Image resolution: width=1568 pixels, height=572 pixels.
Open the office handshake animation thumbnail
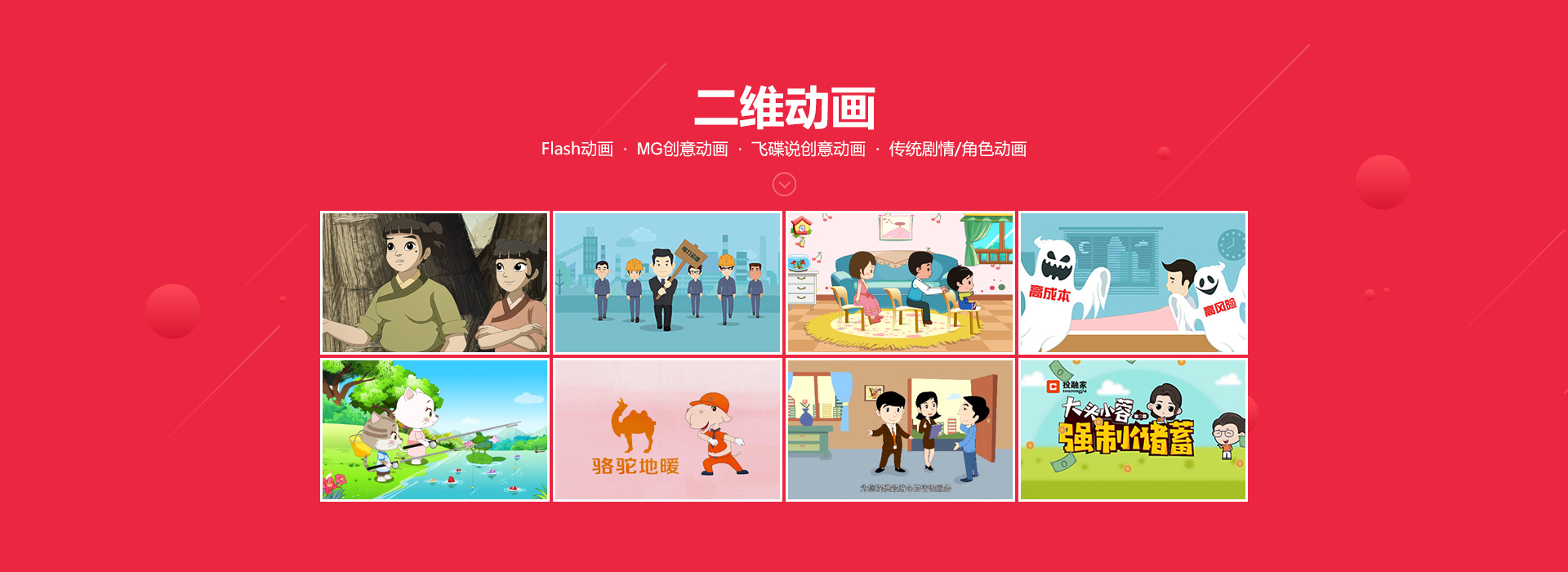point(900,430)
